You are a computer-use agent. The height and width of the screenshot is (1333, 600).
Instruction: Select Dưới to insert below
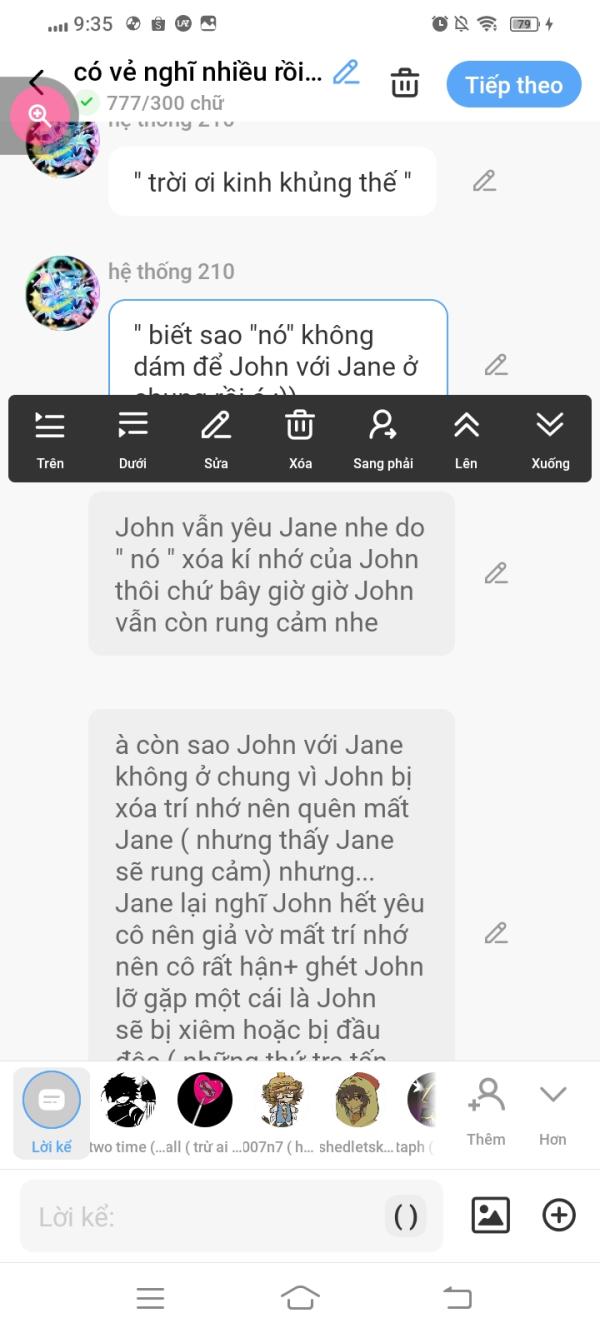pyautogui.click(x=133, y=440)
